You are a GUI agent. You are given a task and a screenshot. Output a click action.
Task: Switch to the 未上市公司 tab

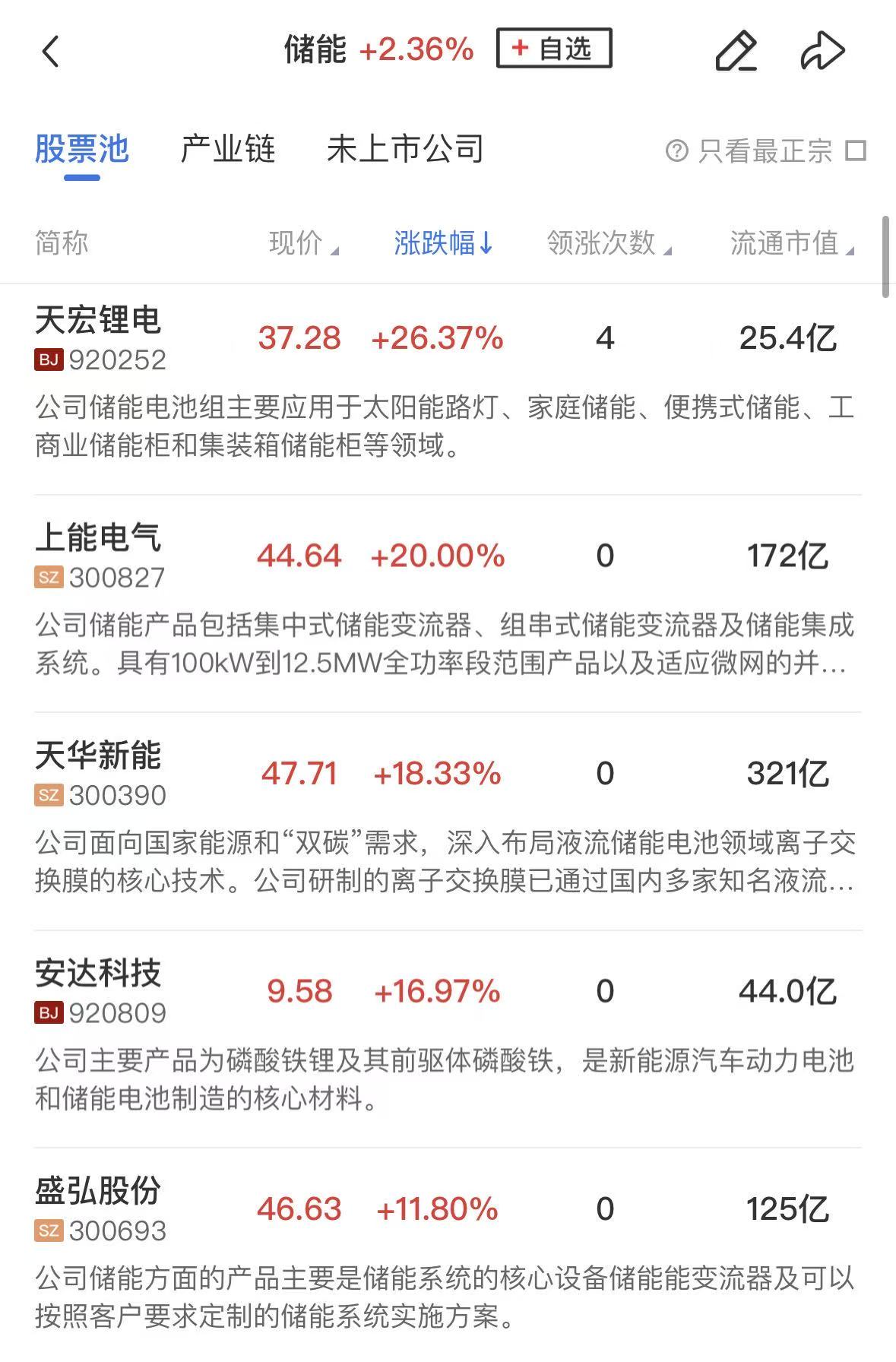click(405, 149)
